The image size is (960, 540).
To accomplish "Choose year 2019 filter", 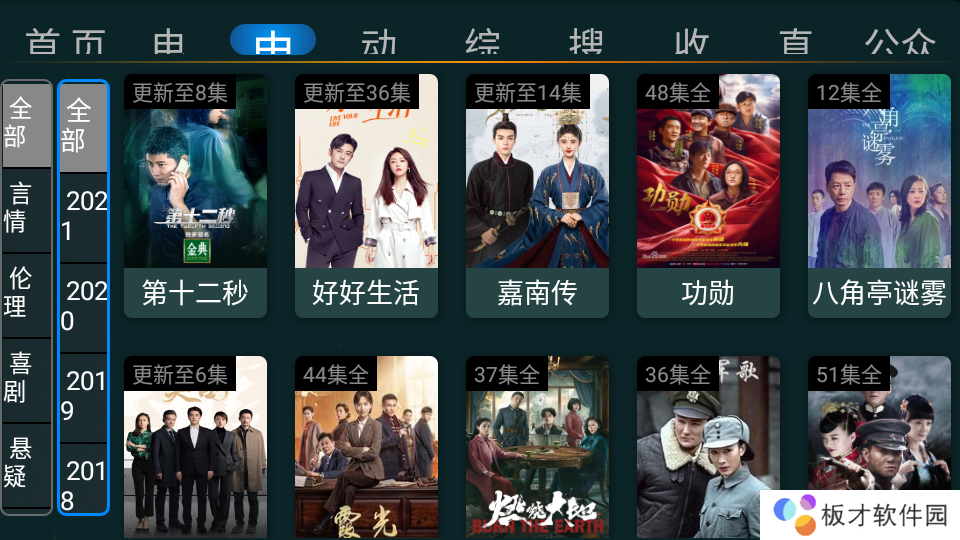I will [x=83, y=396].
